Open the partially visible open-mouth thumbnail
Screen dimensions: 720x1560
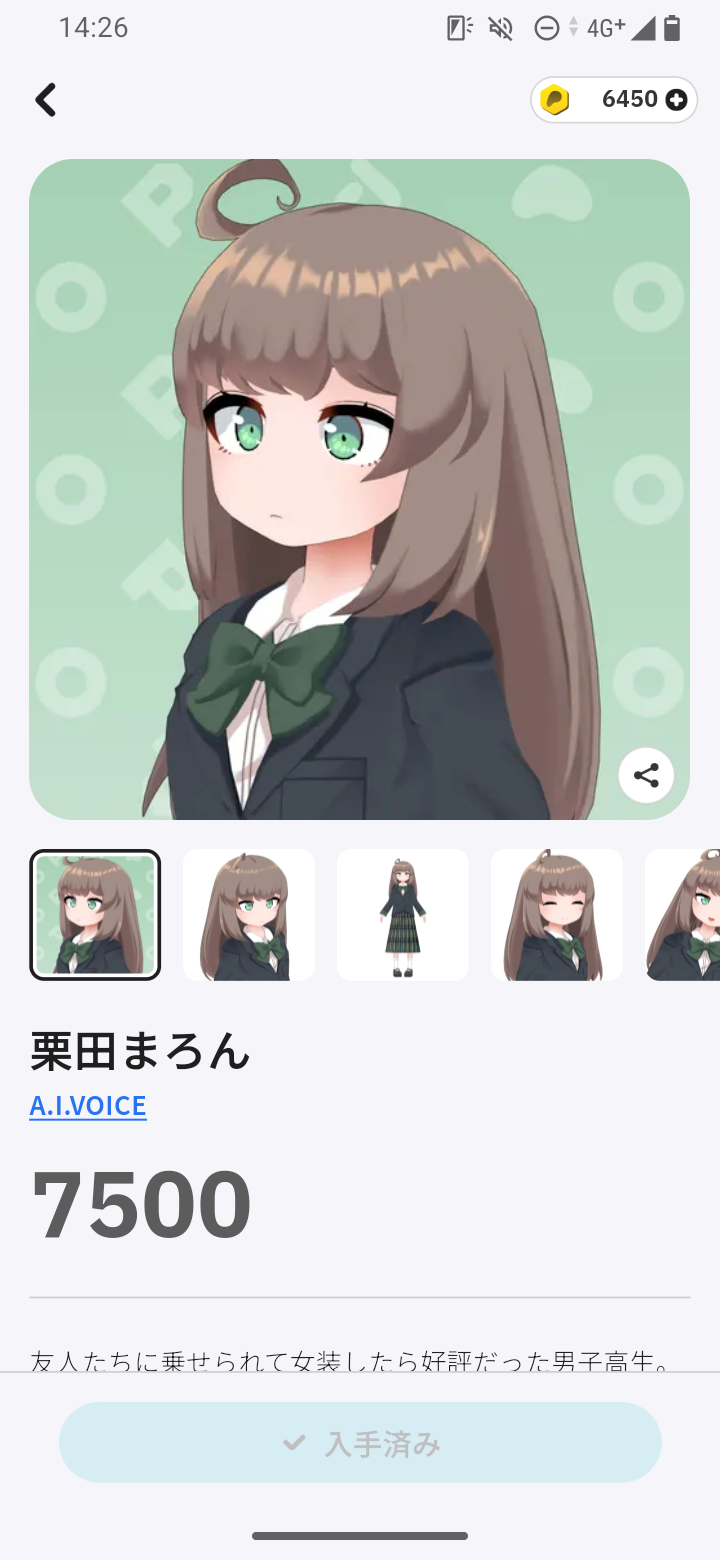click(x=684, y=914)
